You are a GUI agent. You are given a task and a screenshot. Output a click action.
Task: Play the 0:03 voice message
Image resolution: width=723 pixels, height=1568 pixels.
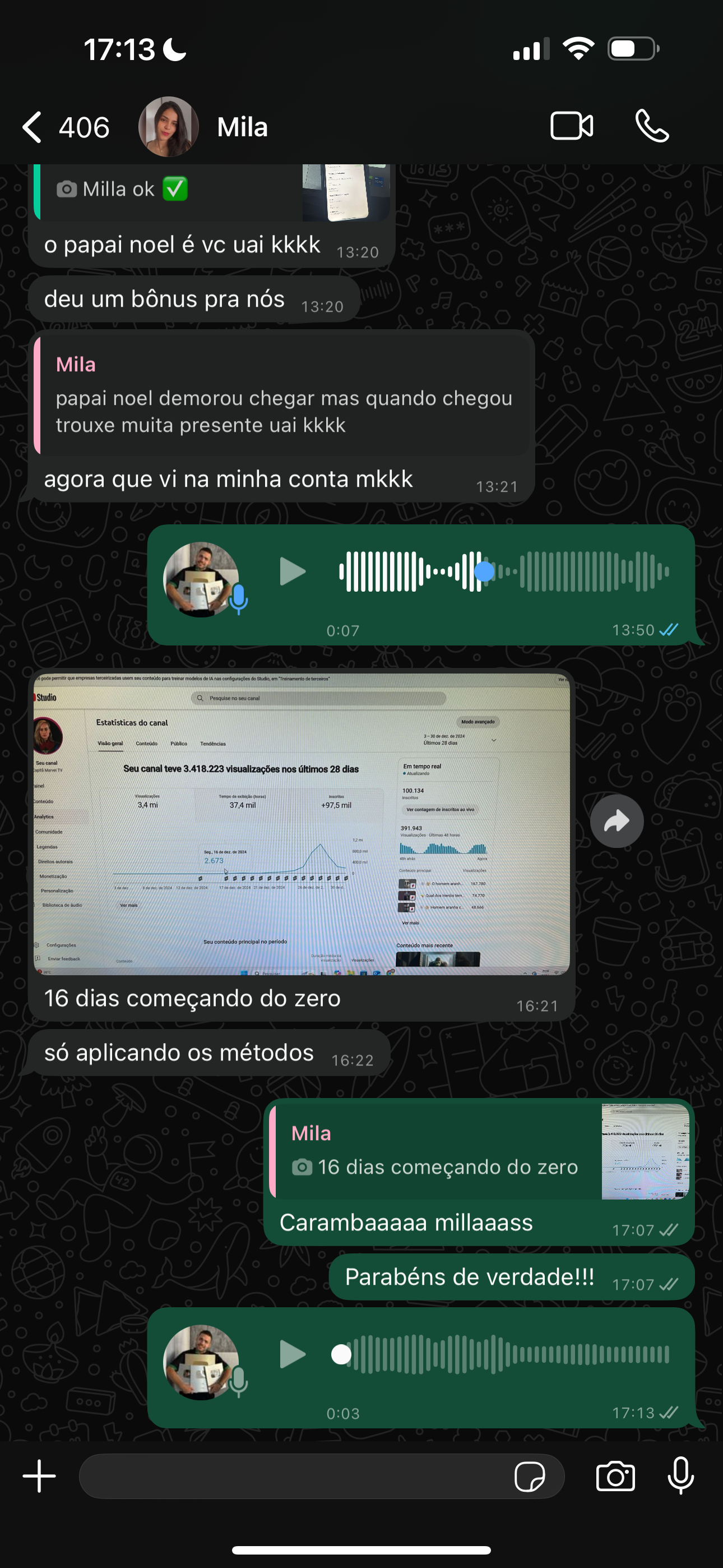click(292, 1354)
